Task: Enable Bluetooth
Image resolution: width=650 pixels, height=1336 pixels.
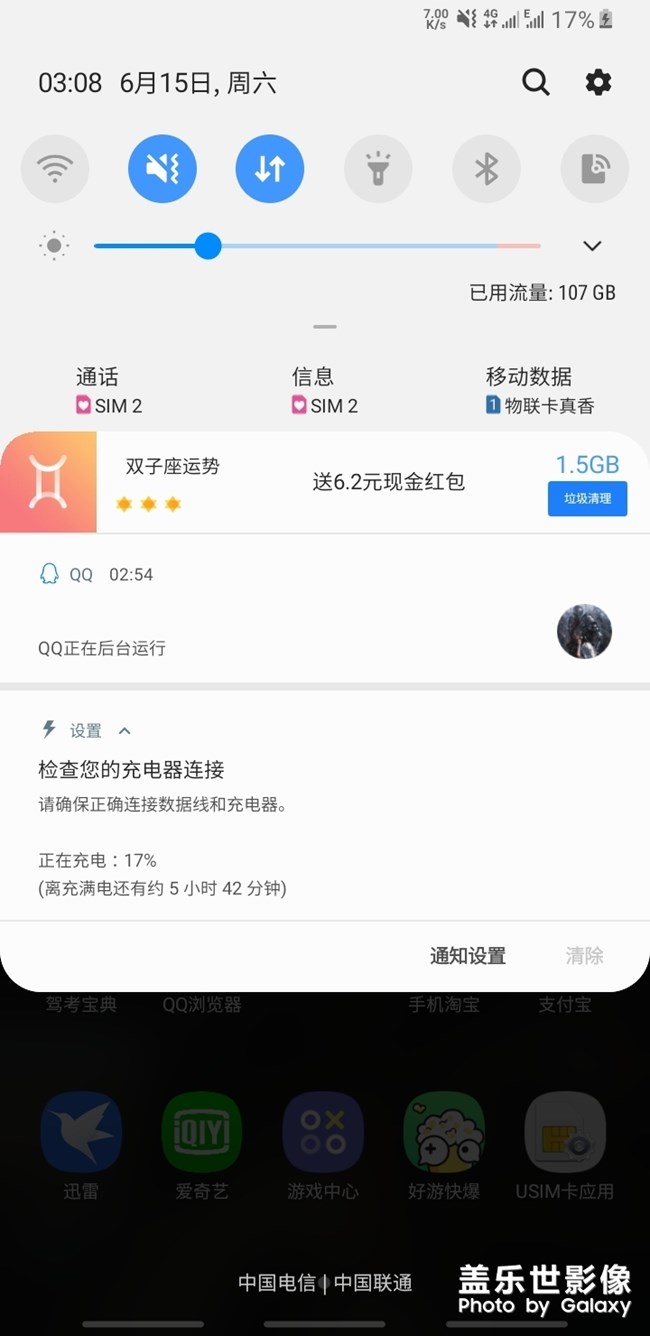Action: tap(486, 169)
